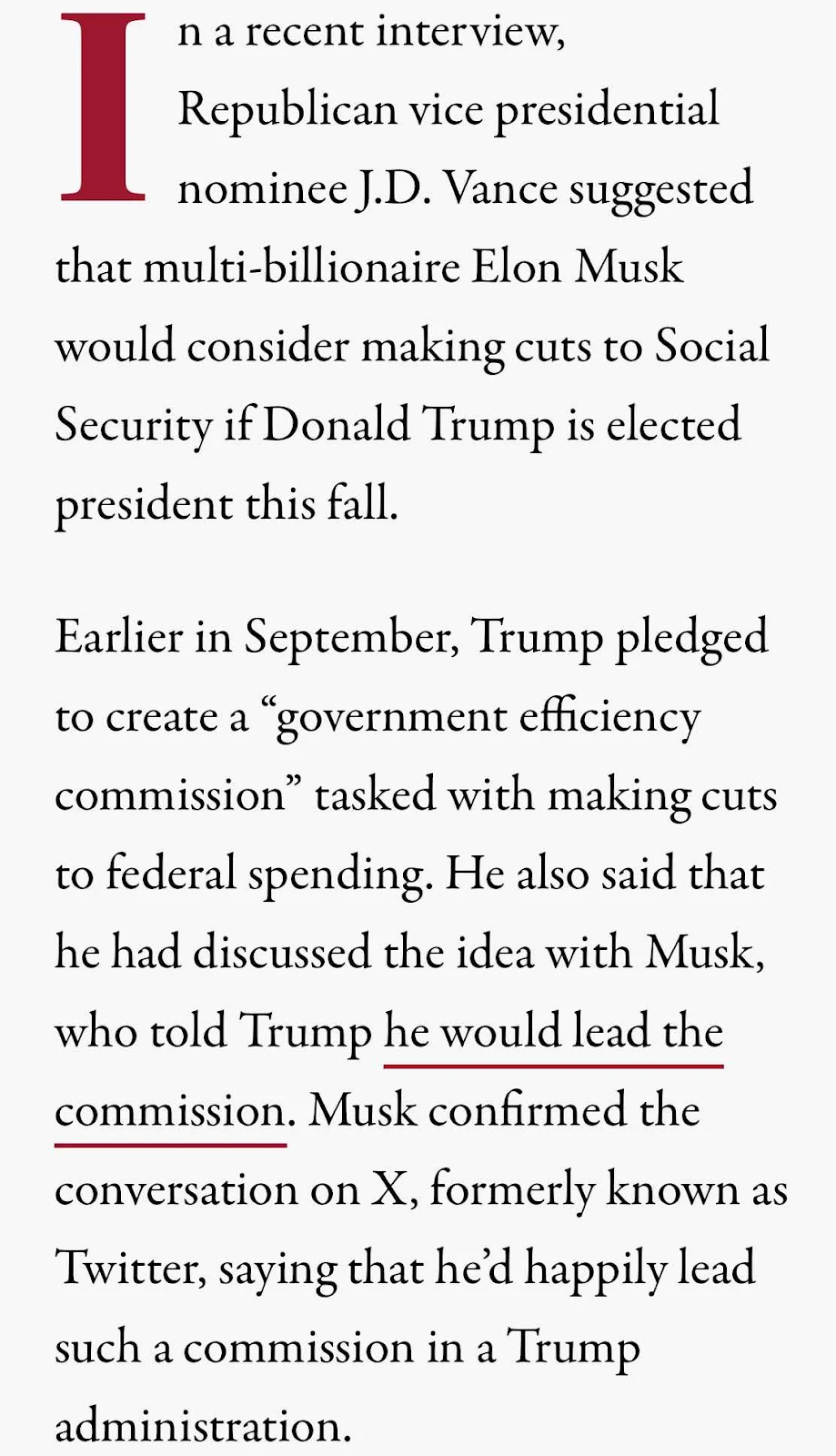Open the "he would lead the commission" link
The width and height of the screenshot is (836, 1456).
[553, 1033]
